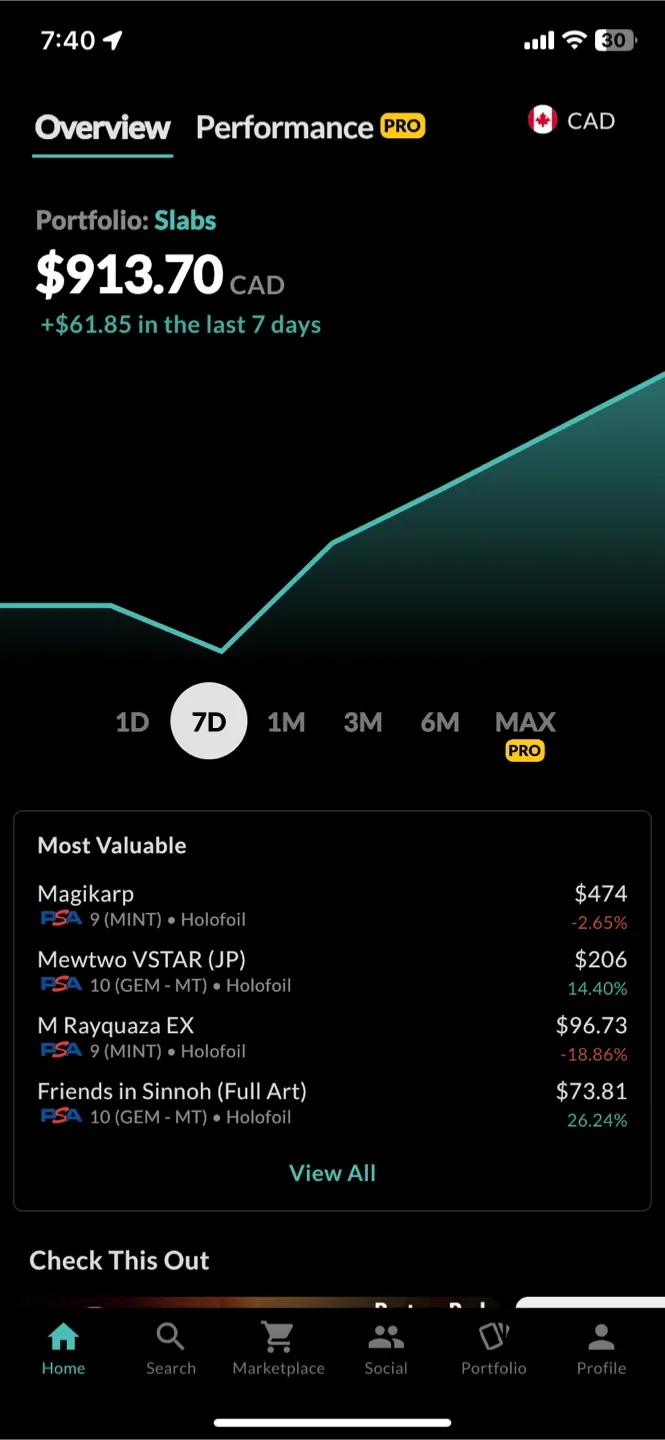View the M Rayquaza EX card
The height and width of the screenshot is (1440, 665).
[x=332, y=1037]
